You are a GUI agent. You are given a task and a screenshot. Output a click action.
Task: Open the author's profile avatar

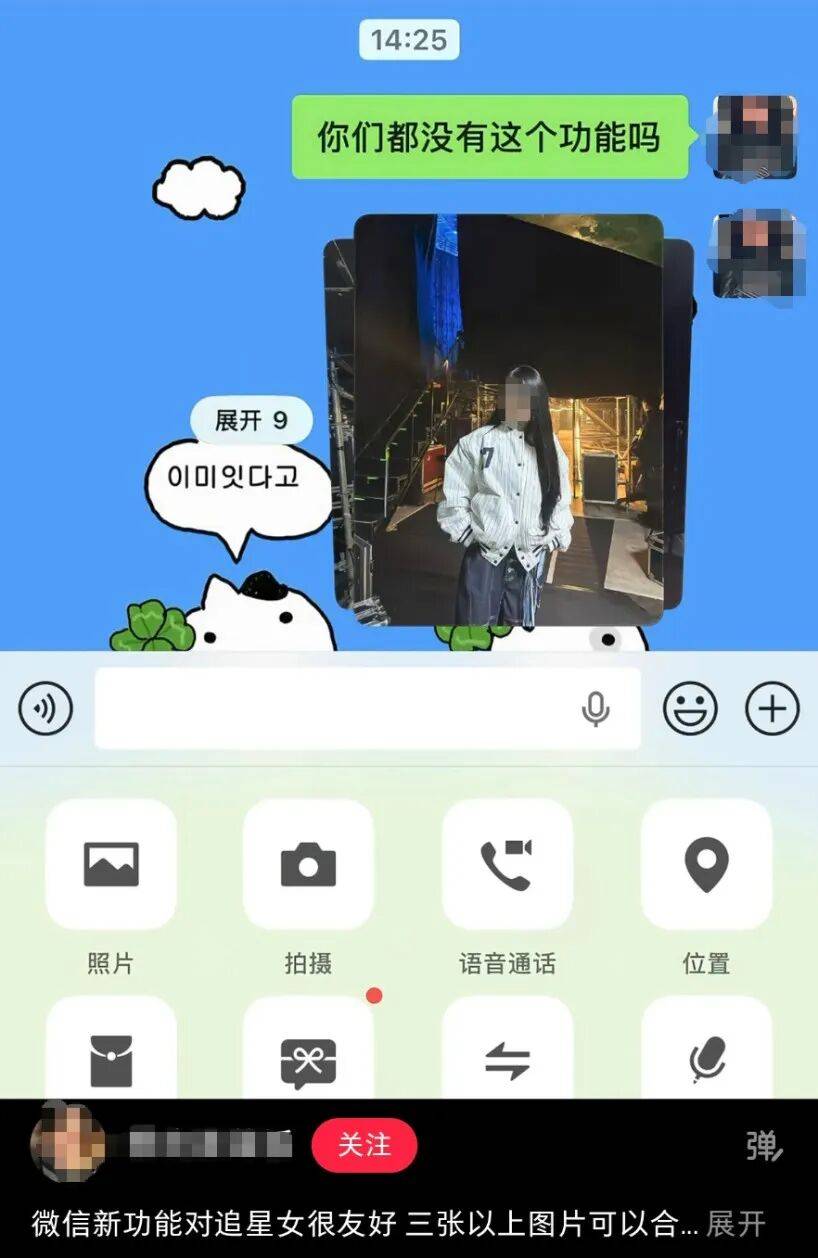pyautogui.click(x=67, y=1143)
